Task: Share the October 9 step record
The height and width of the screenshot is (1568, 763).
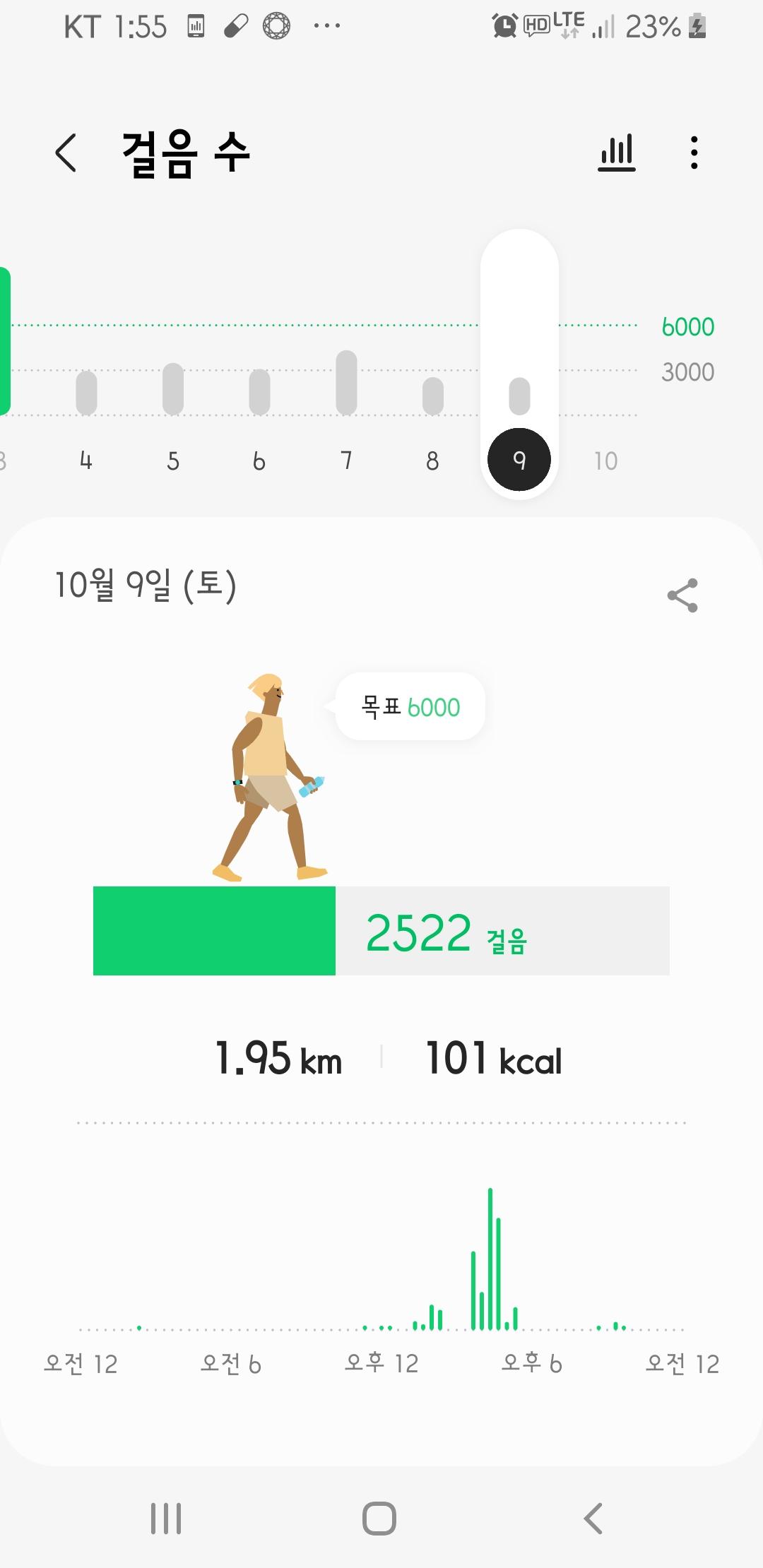Action: pyautogui.click(x=682, y=595)
